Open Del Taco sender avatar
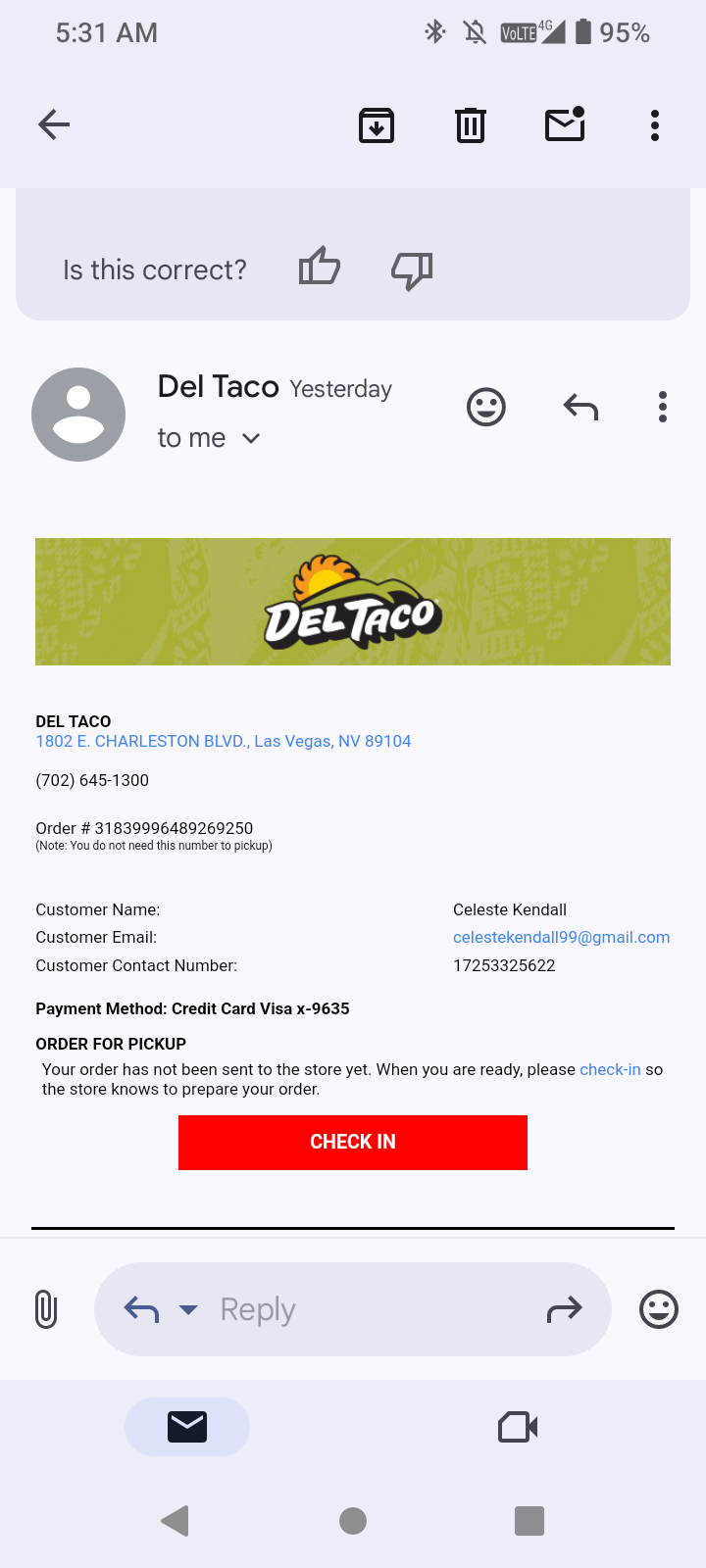The image size is (706, 1568). click(x=78, y=415)
